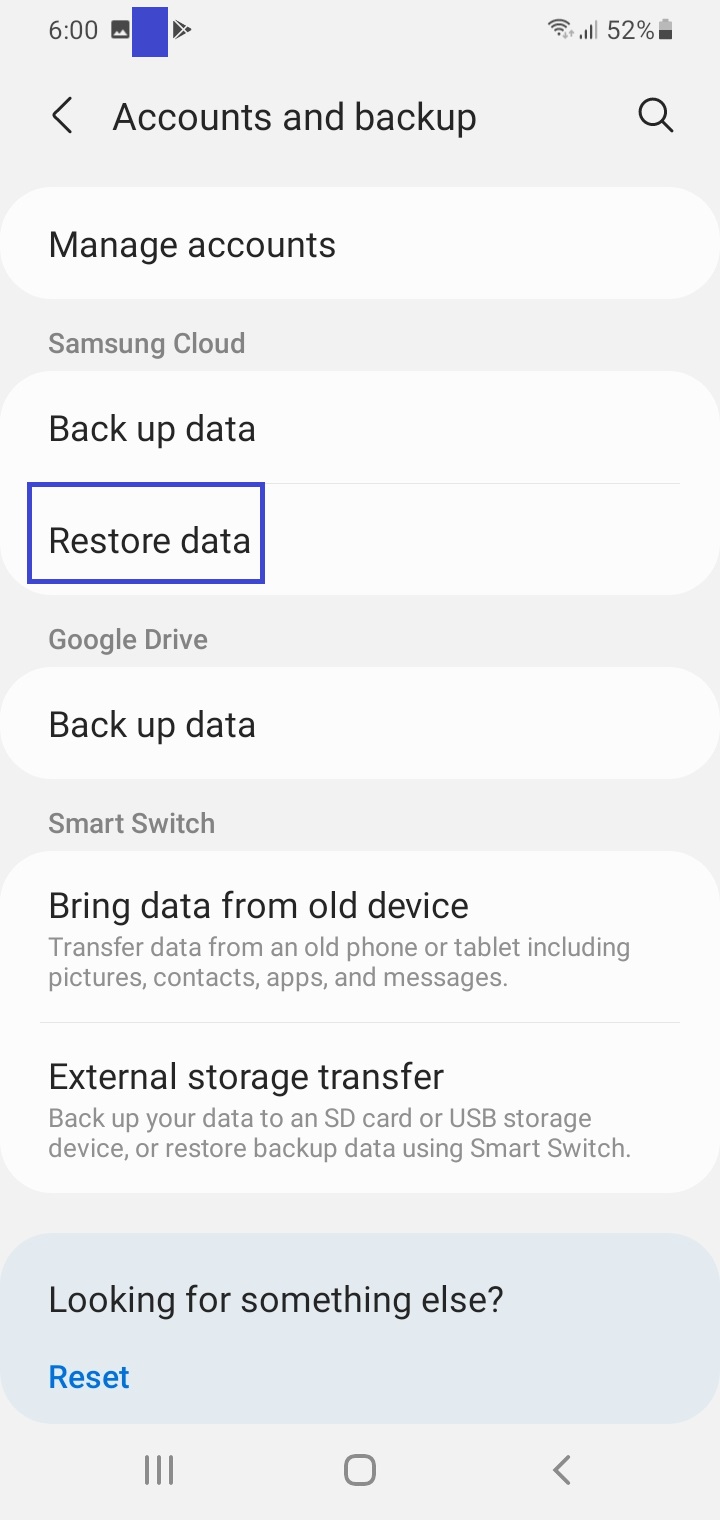Image resolution: width=720 pixels, height=1520 pixels.
Task: Open Google Drive Back up data
Action: tap(360, 724)
